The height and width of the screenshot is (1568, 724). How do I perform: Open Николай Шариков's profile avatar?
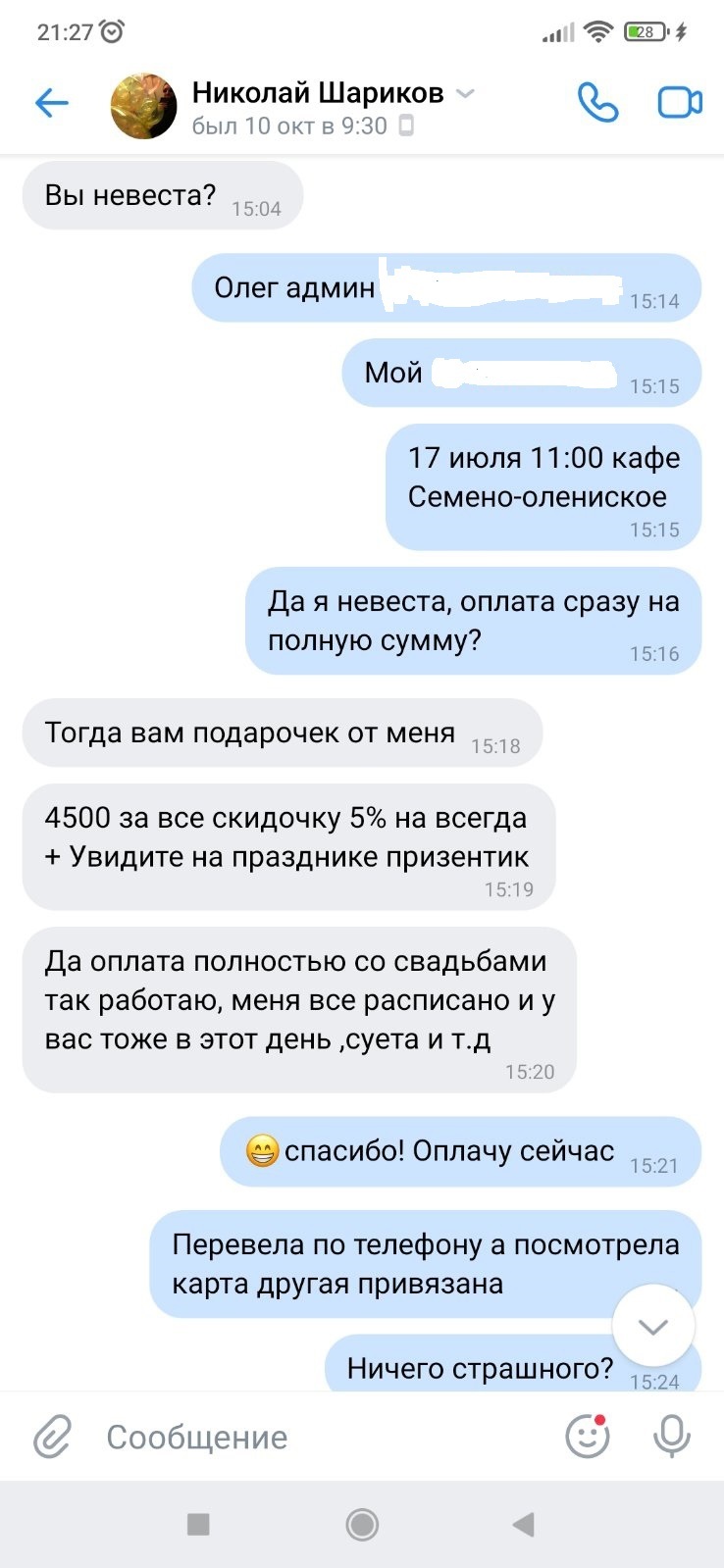pyautogui.click(x=143, y=105)
